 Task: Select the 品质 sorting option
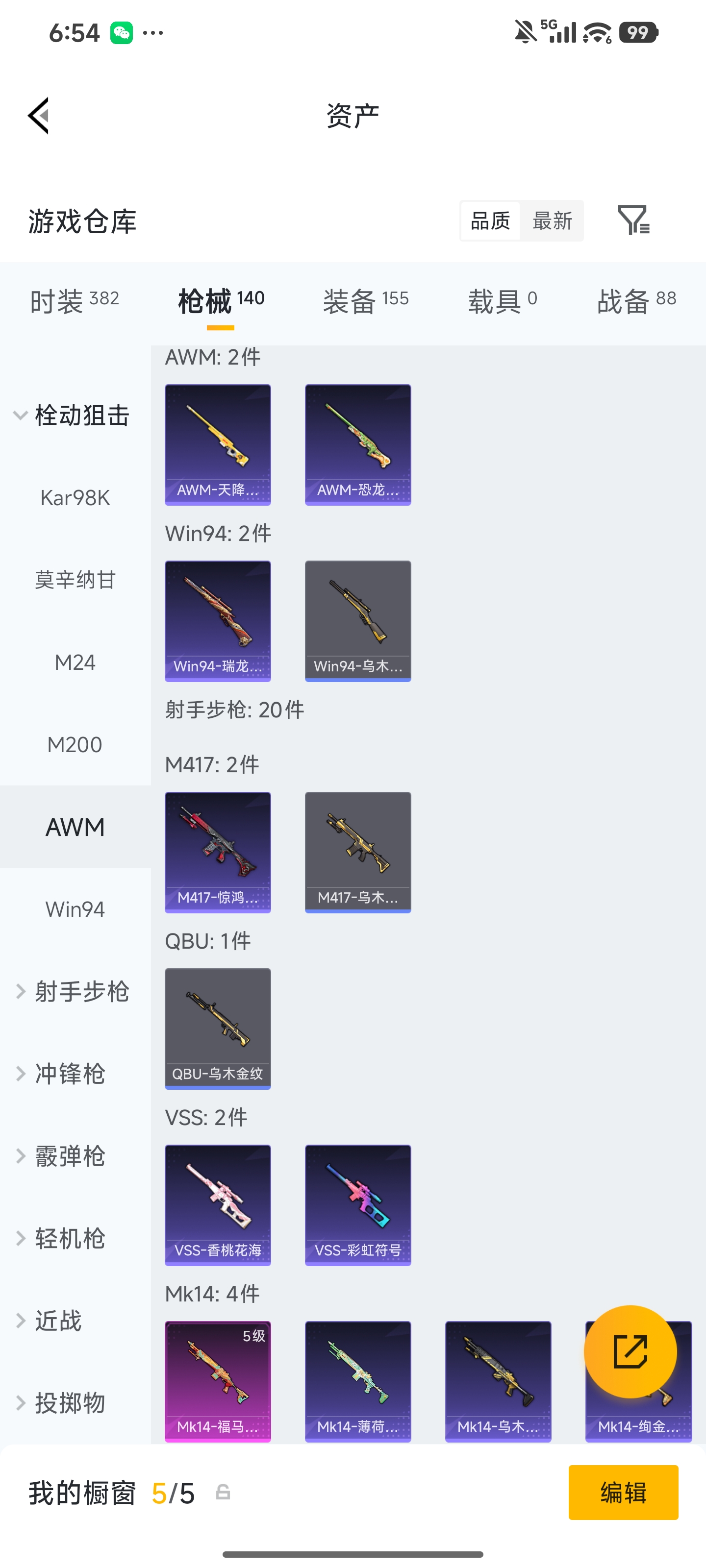click(490, 220)
